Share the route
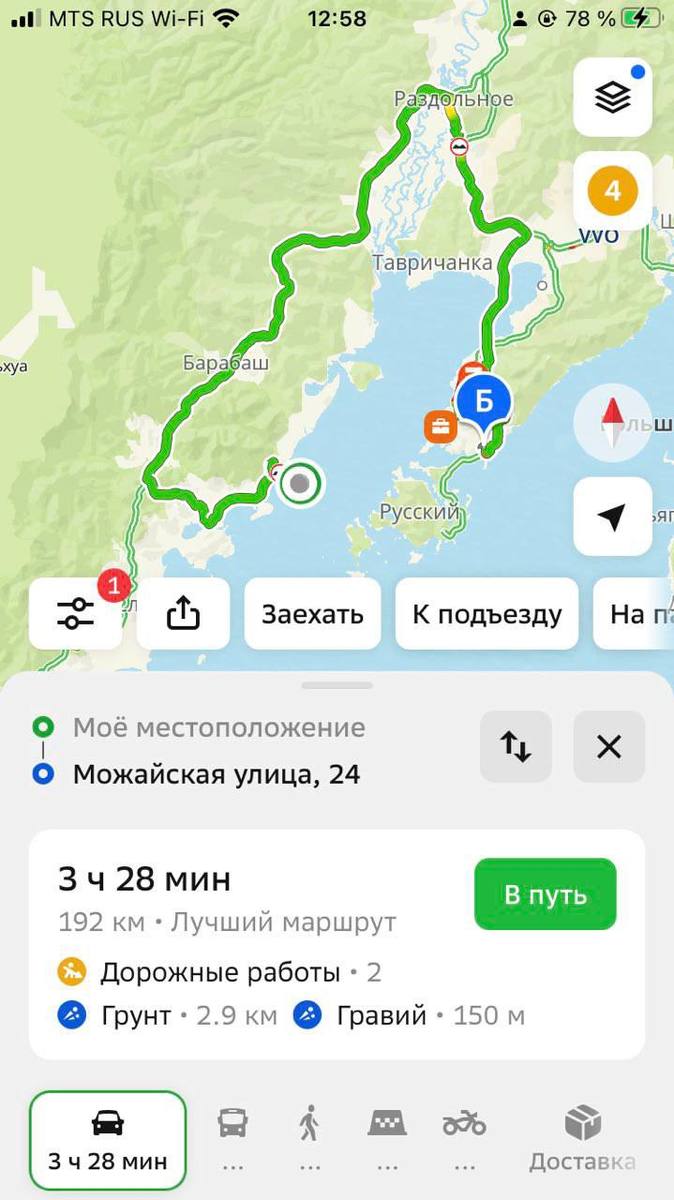 [x=183, y=614]
